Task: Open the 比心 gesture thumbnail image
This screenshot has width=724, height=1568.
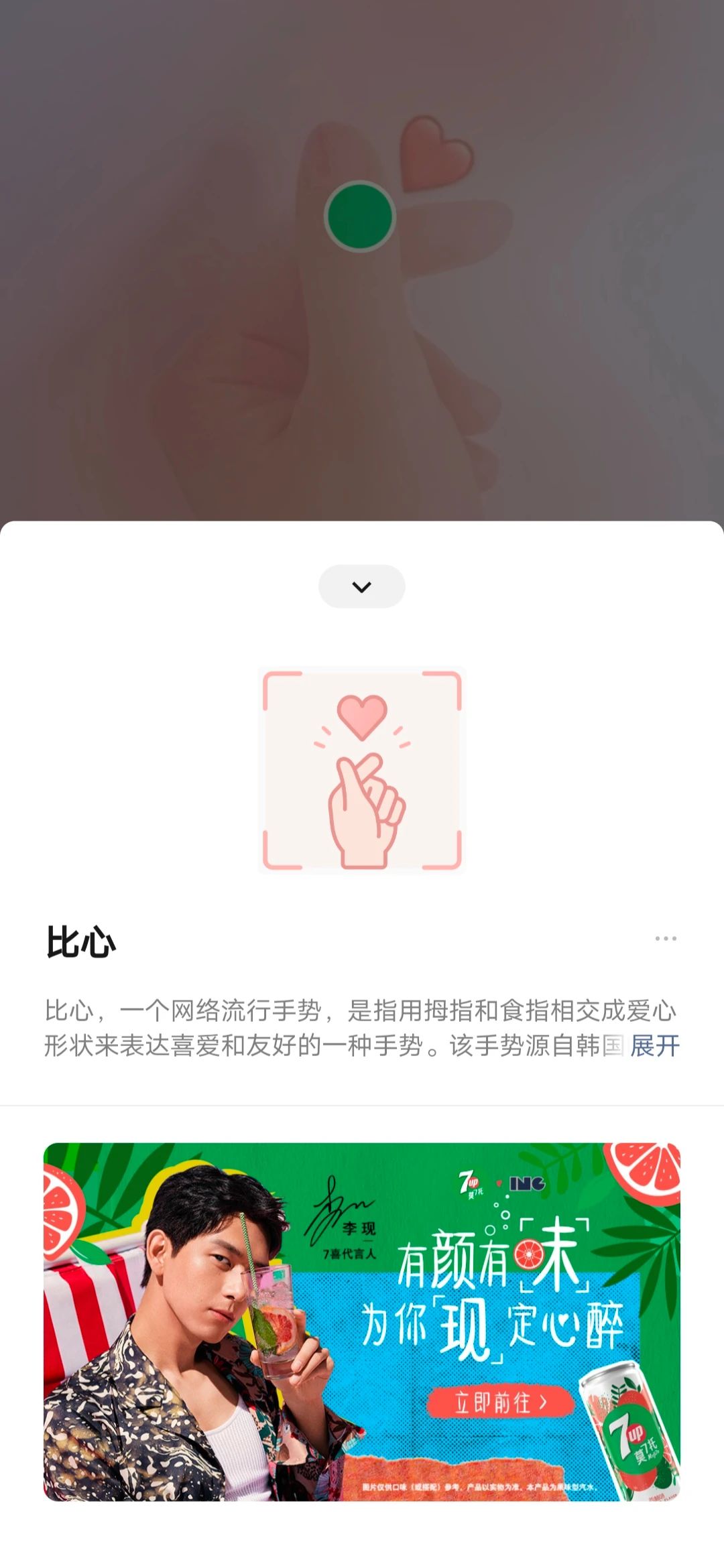Action: click(x=361, y=769)
